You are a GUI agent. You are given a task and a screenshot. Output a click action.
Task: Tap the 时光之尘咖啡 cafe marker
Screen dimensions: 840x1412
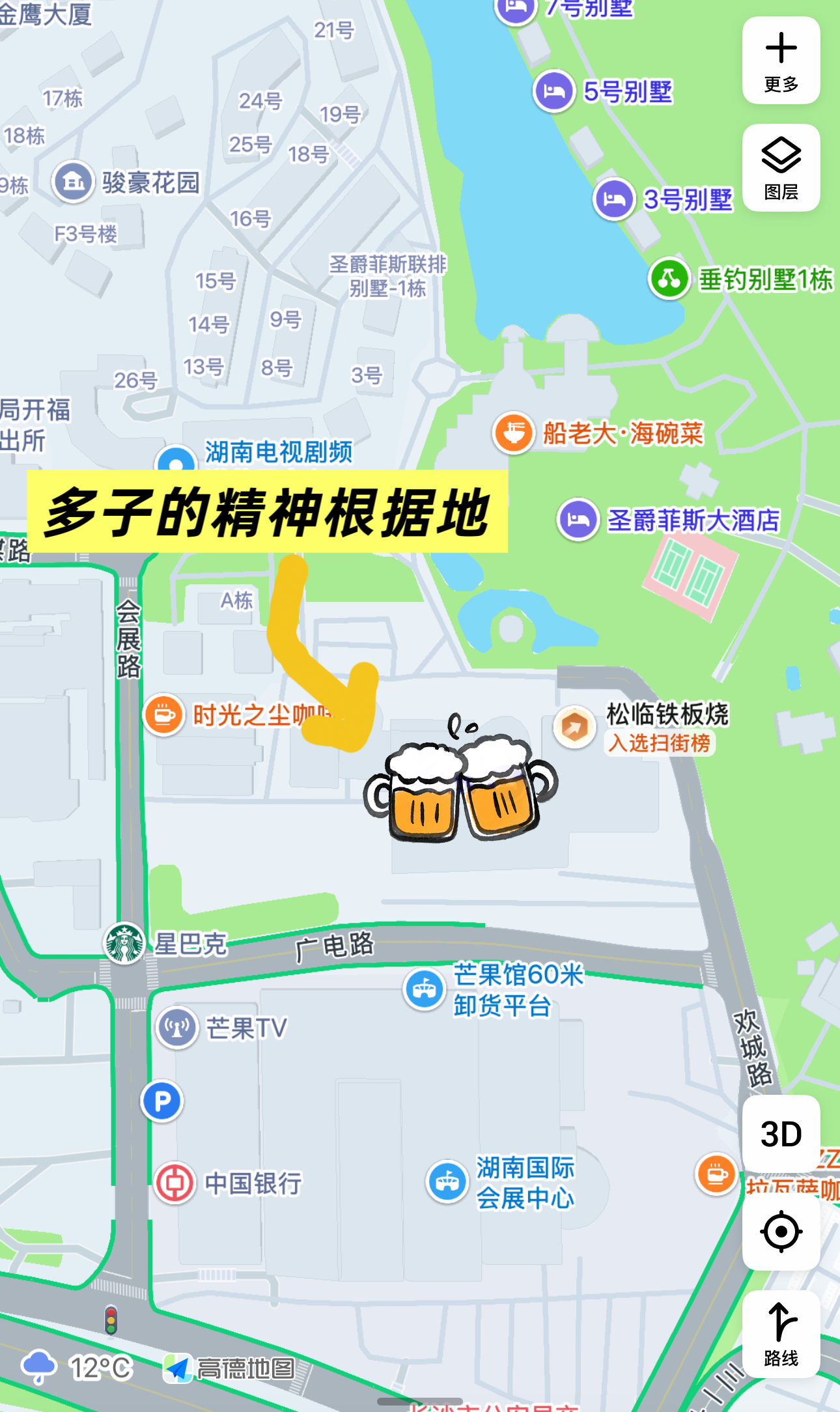164,714
